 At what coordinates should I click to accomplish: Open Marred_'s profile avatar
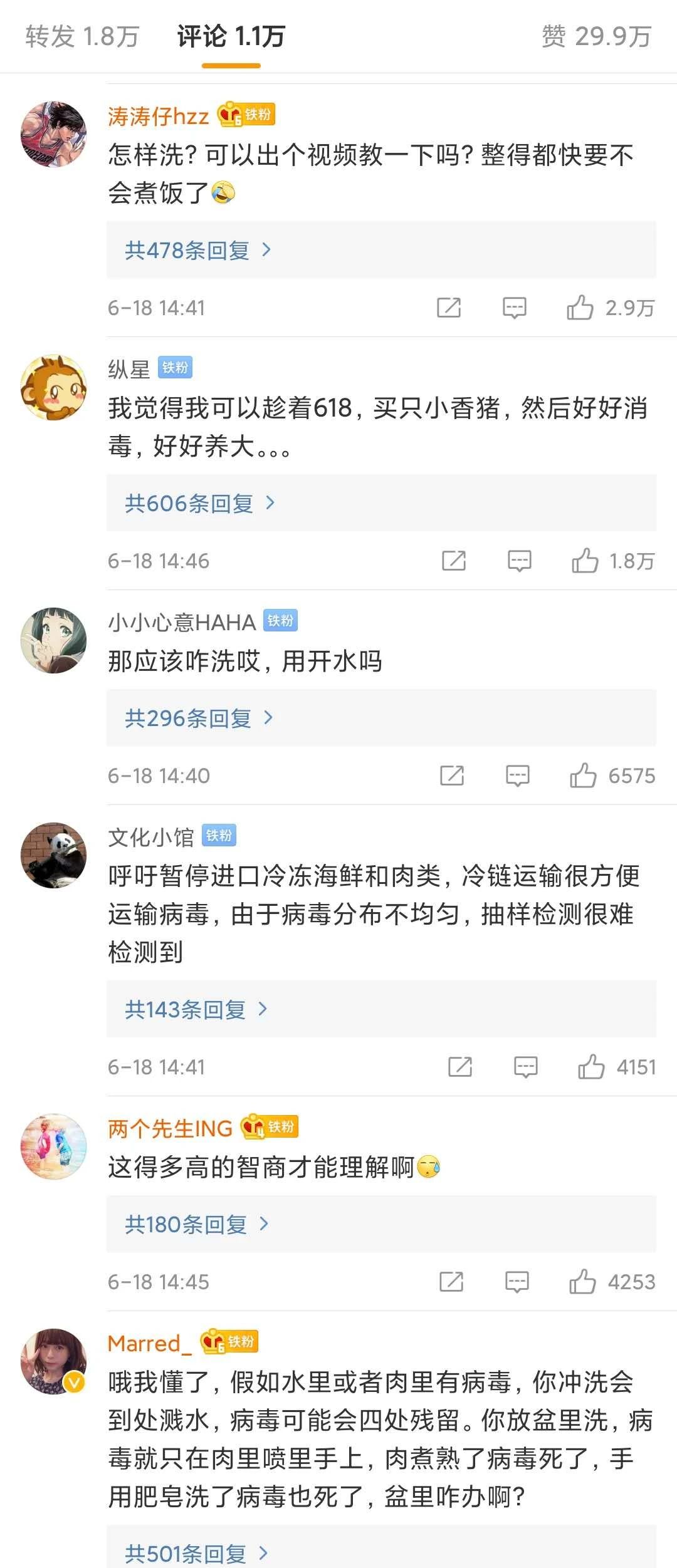coord(54,1361)
